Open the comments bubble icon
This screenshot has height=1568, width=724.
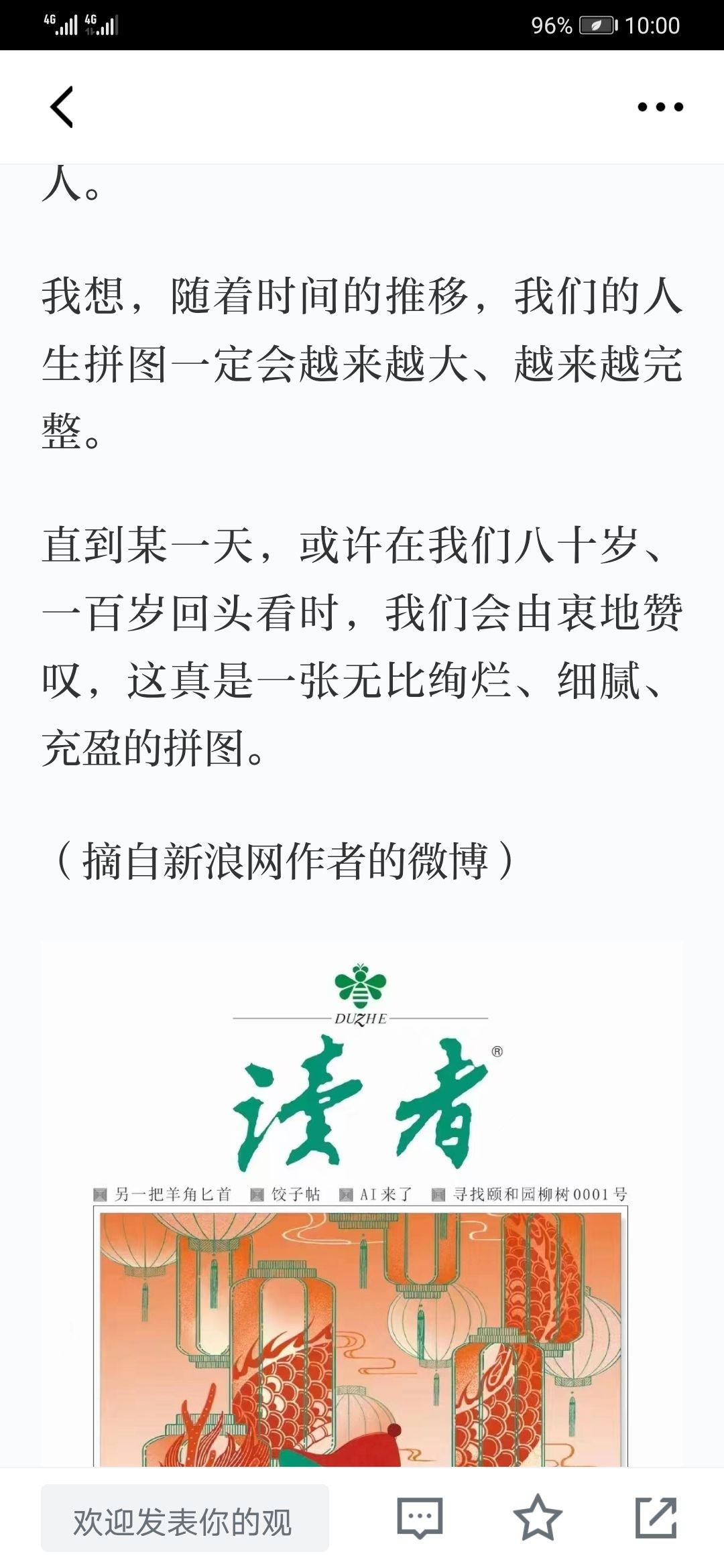pyautogui.click(x=420, y=1518)
